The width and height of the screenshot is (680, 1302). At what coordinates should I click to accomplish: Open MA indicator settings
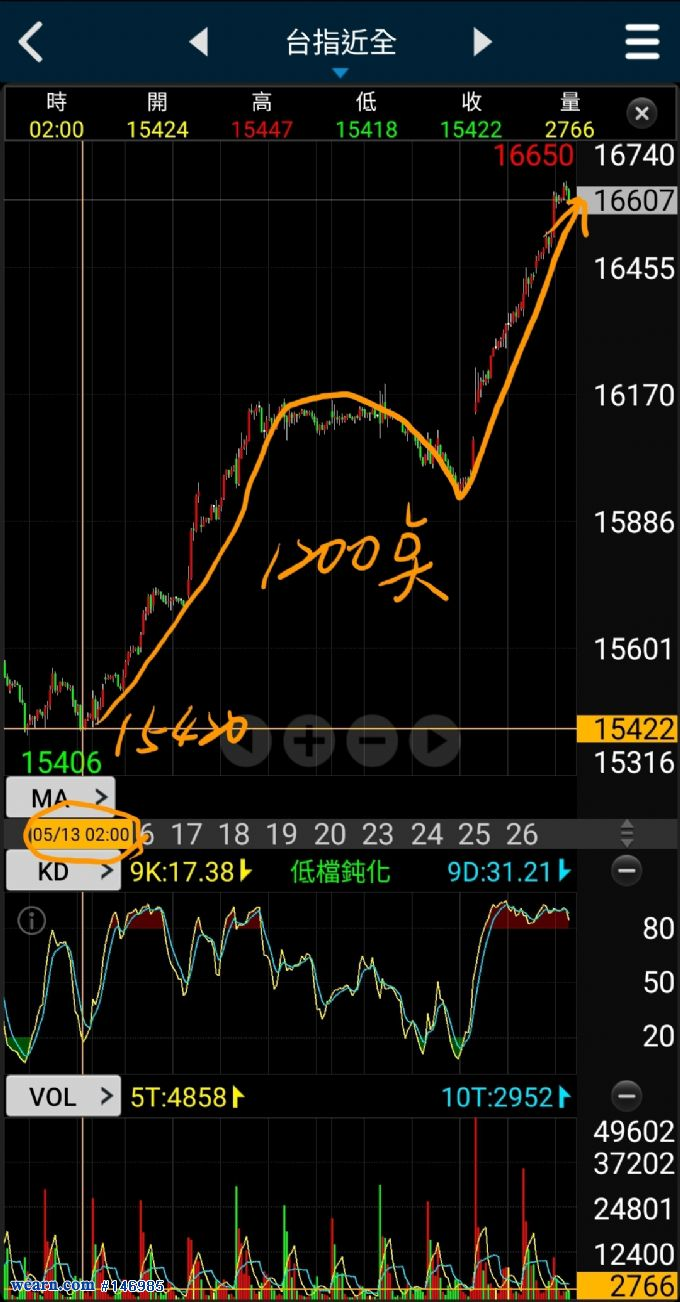coord(60,797)
